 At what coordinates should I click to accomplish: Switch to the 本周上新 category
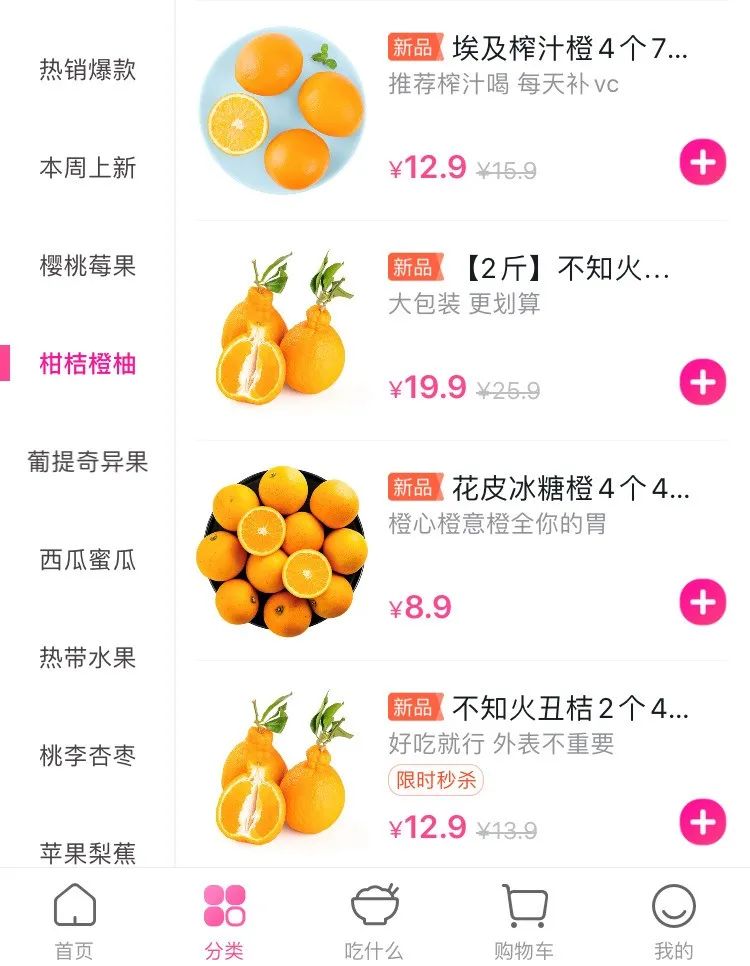point(88,168)
